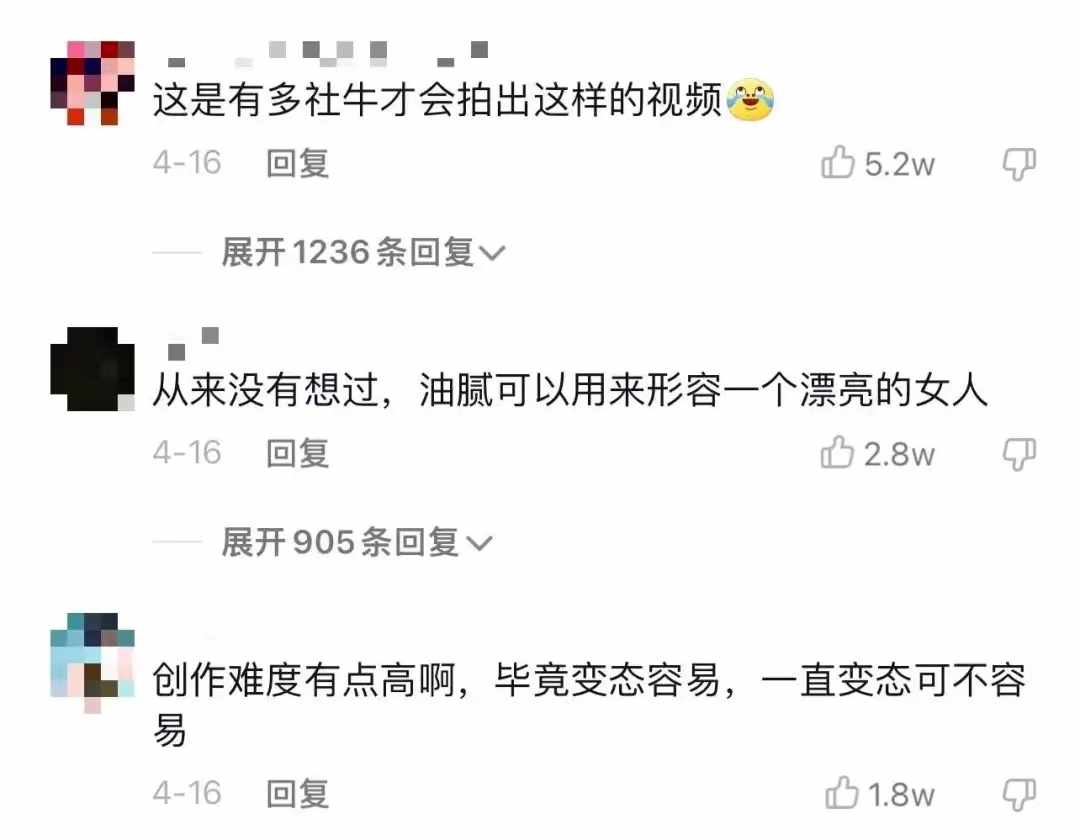
Task: Like the 创作难度 comment with 1.8w likes
Action: [842, 795]
